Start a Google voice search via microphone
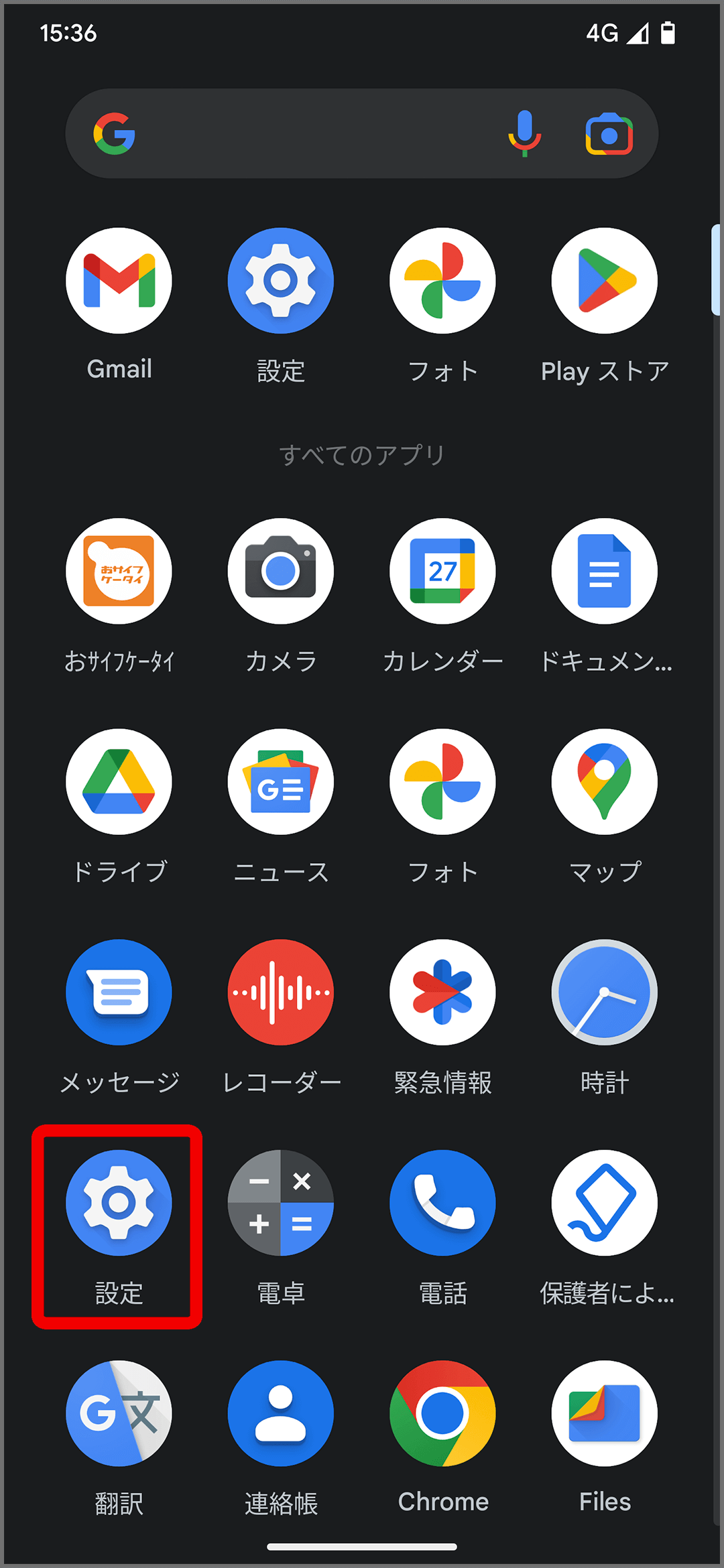 point(526,133)
